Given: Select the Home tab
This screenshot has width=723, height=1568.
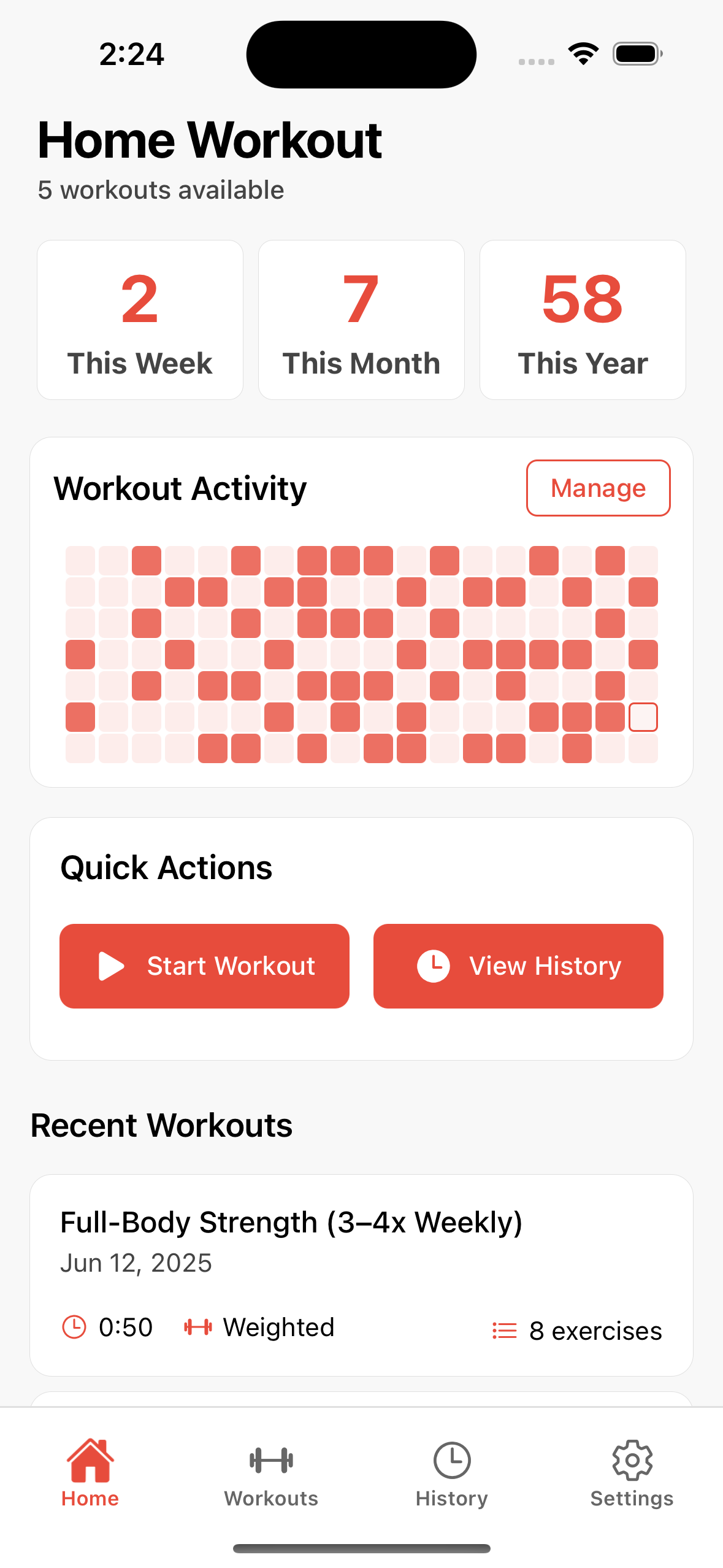Looking at the screenshot, I should [x=90, y=1474].
